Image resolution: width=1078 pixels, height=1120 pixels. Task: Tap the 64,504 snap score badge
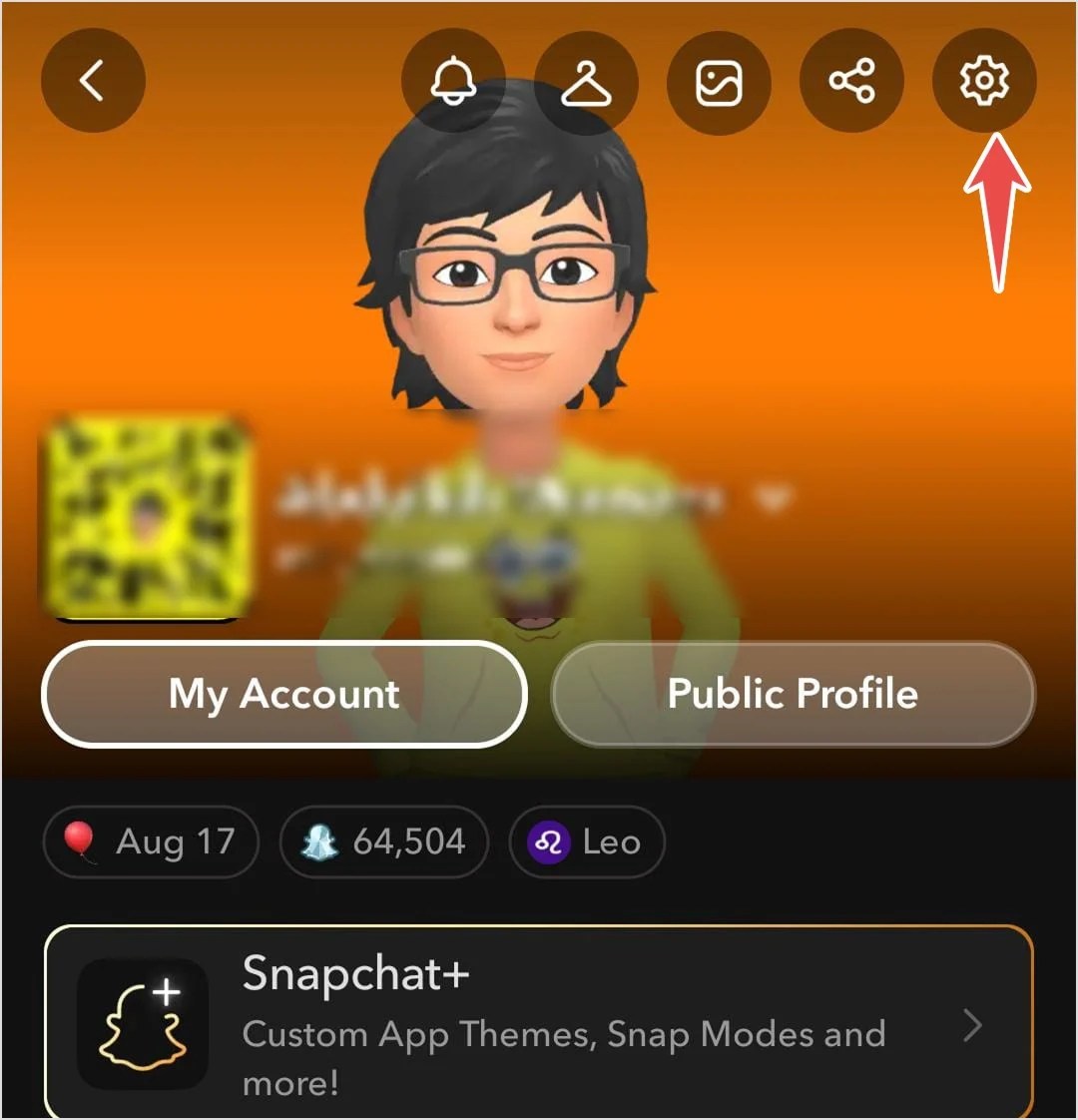[x=384, y=841]
